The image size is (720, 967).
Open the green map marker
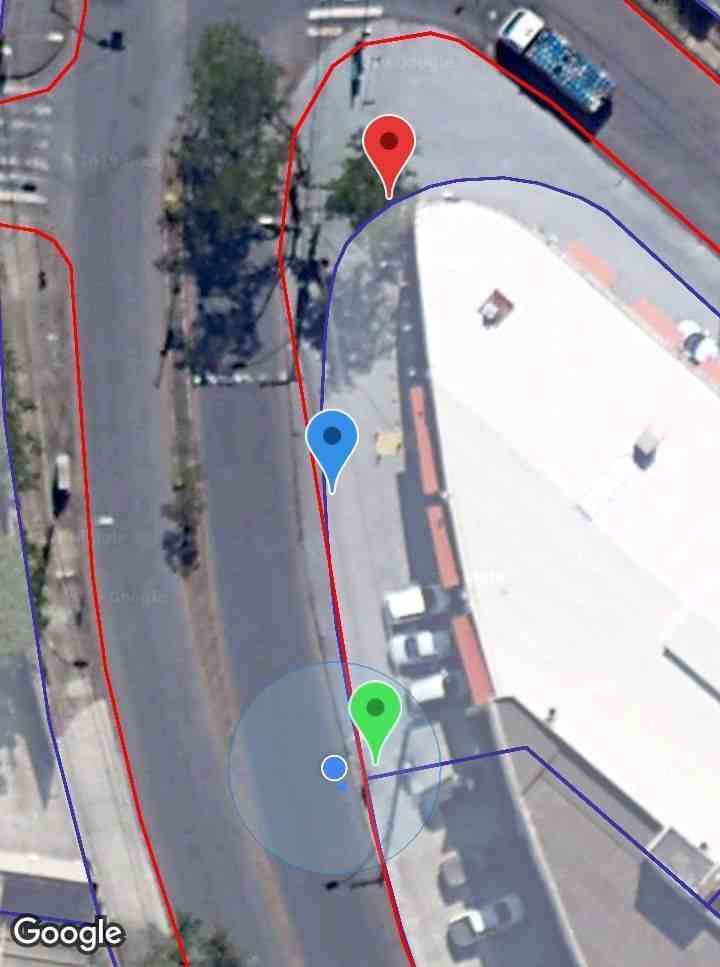coord(375,712)
